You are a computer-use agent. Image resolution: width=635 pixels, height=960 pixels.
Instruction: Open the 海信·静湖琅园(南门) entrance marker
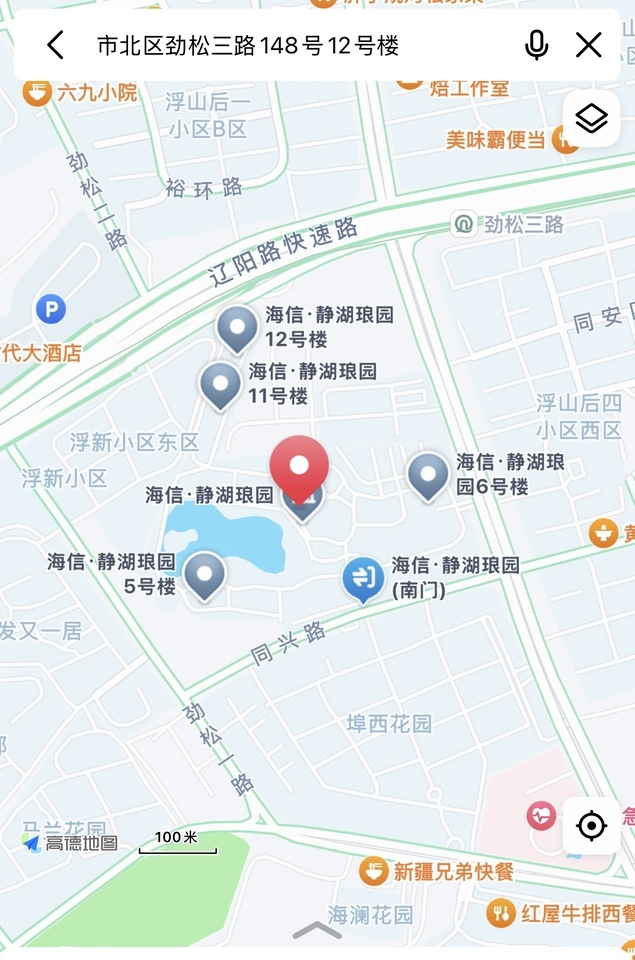pos(363,578)
